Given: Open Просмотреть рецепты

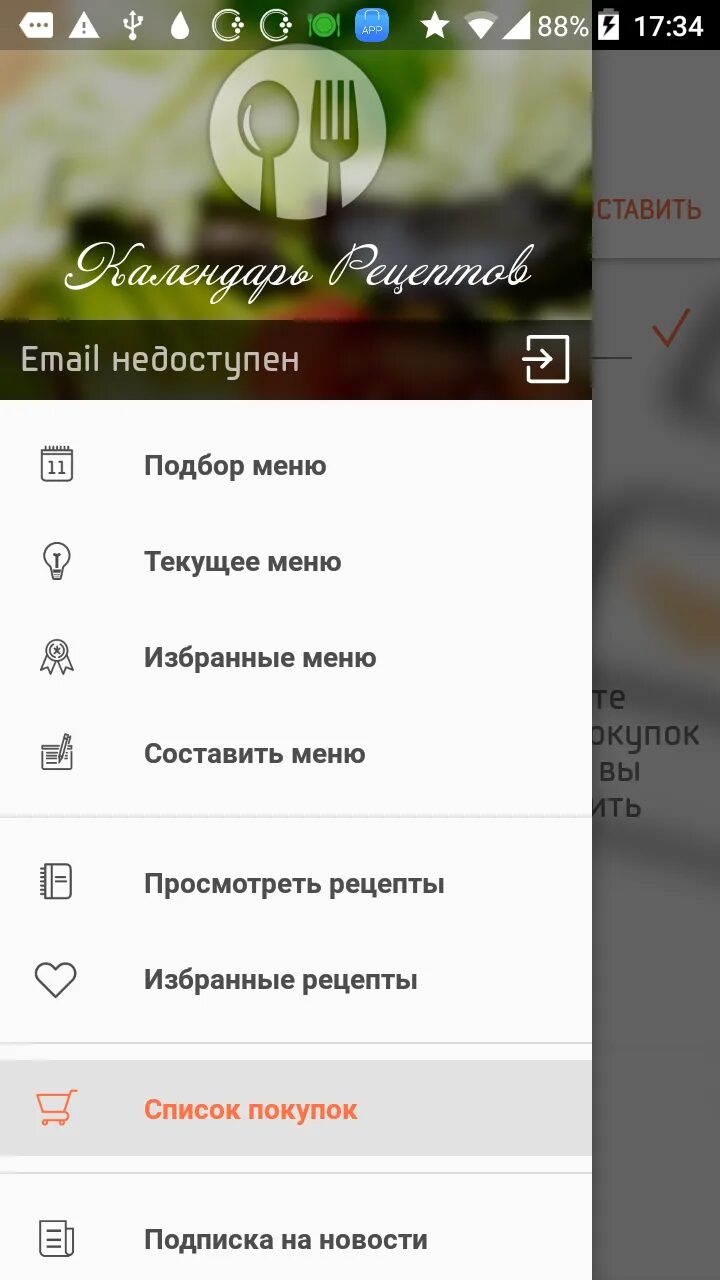Looking at the screenshot, I should [x=294, y=884].
